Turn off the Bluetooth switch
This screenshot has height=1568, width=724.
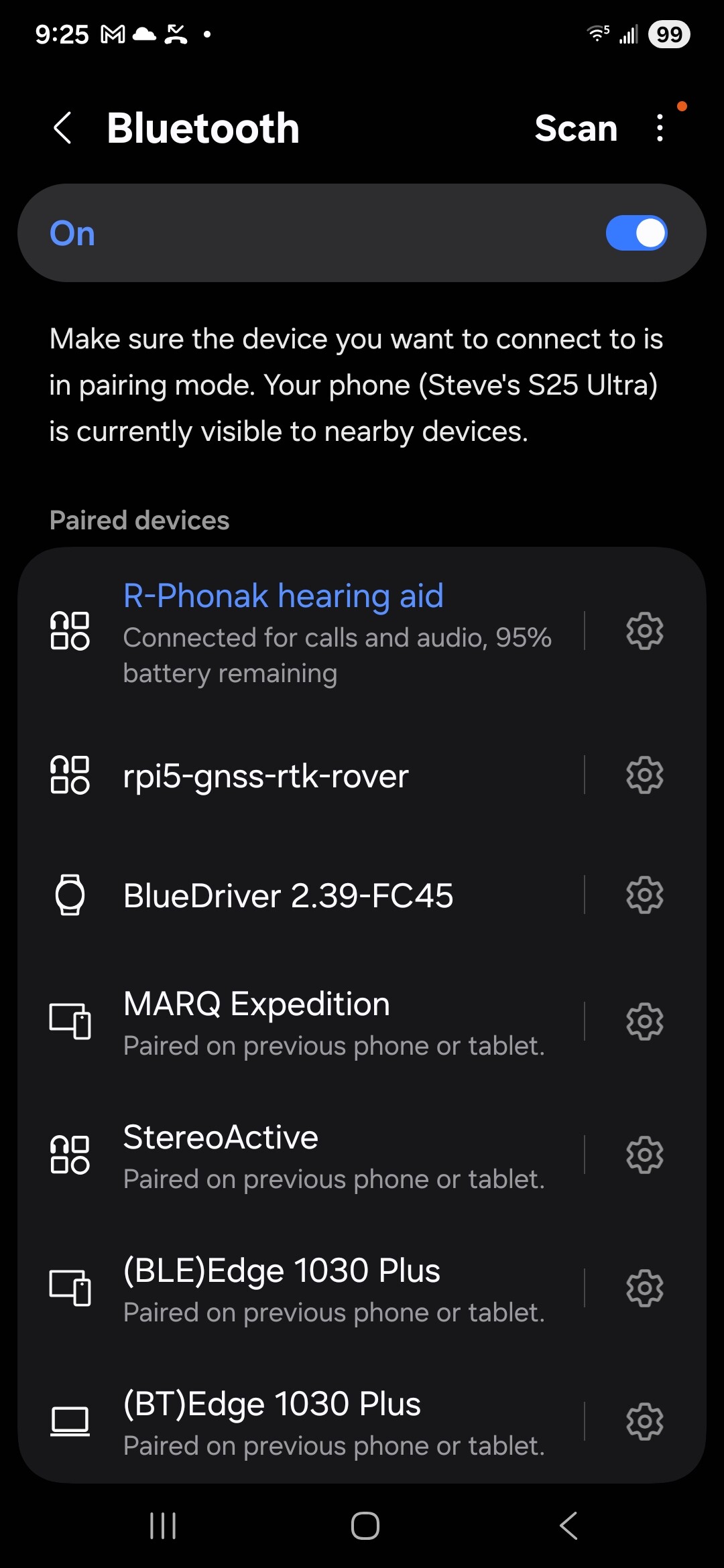click(636, 233)
